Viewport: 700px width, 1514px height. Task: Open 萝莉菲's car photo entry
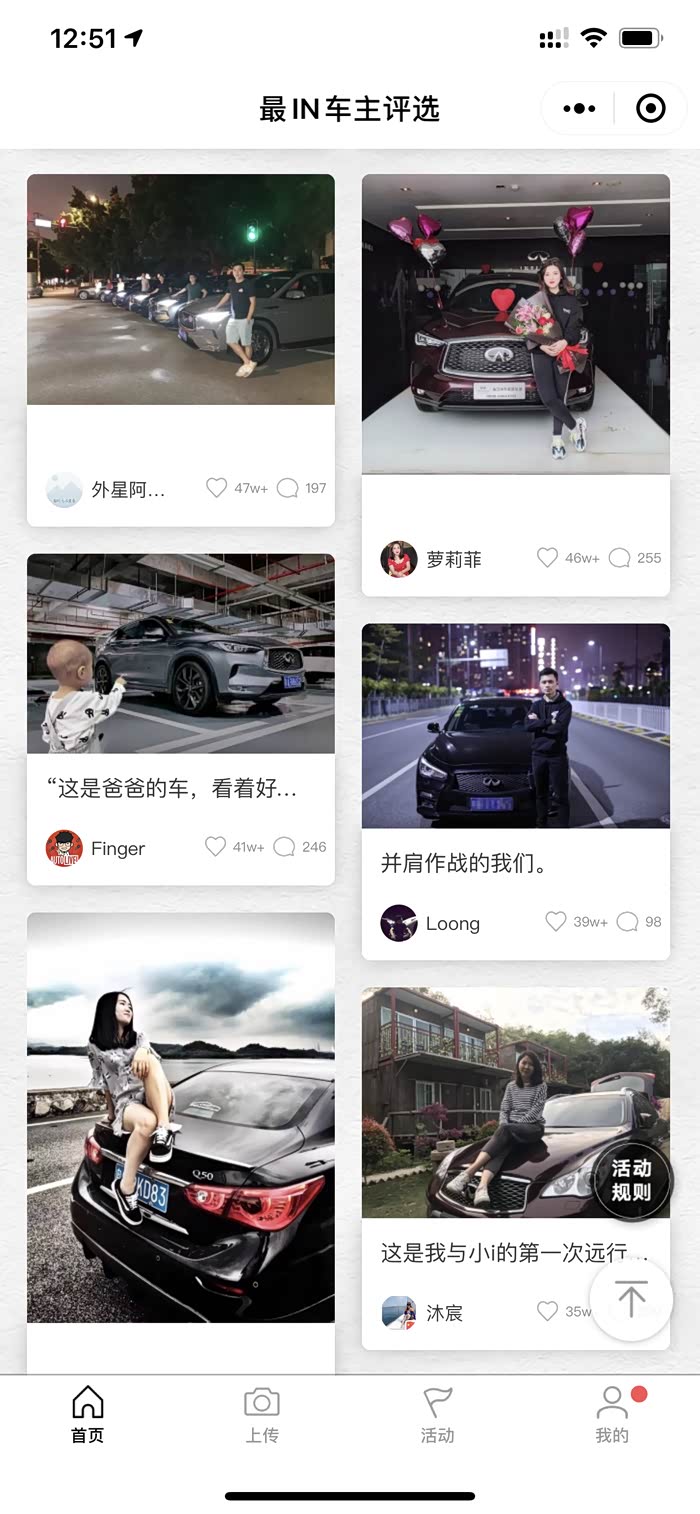click(516, 324)
